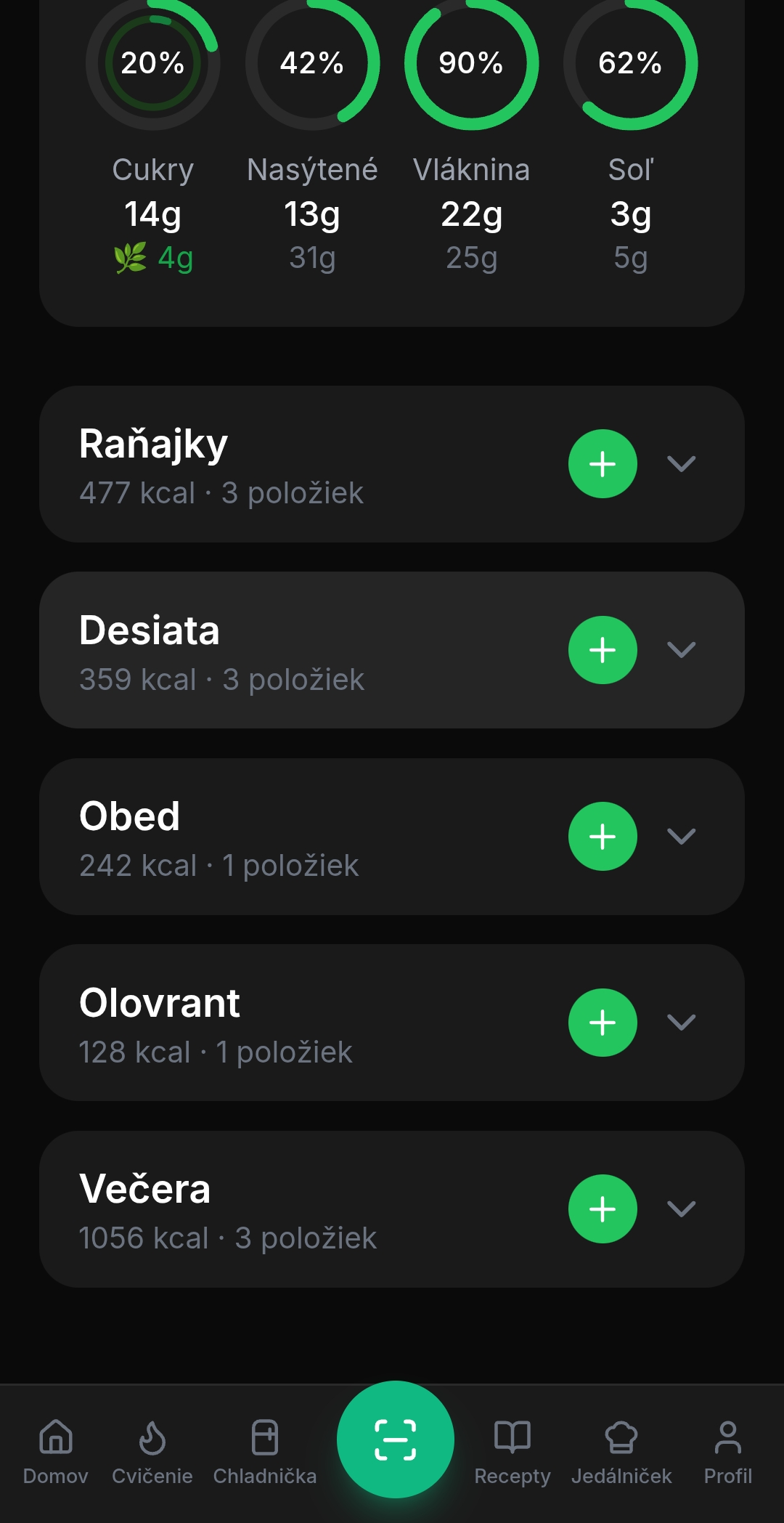Expand the Raňajky meal section
The image size is (784, 1523).
click(x=682, y=463)
